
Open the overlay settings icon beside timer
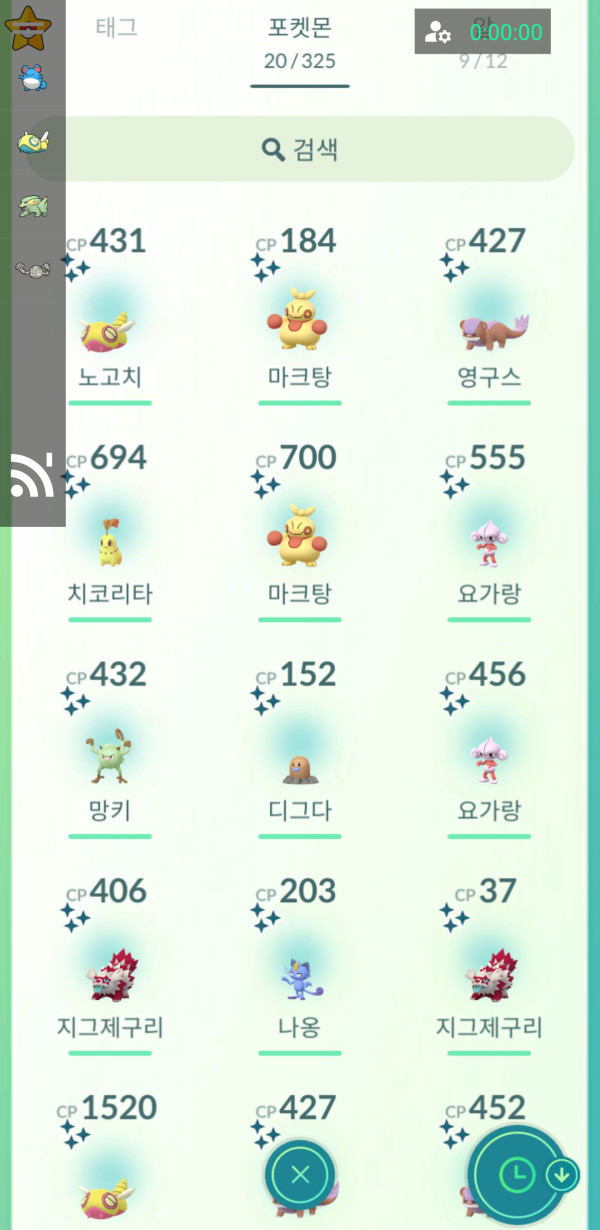438,32
